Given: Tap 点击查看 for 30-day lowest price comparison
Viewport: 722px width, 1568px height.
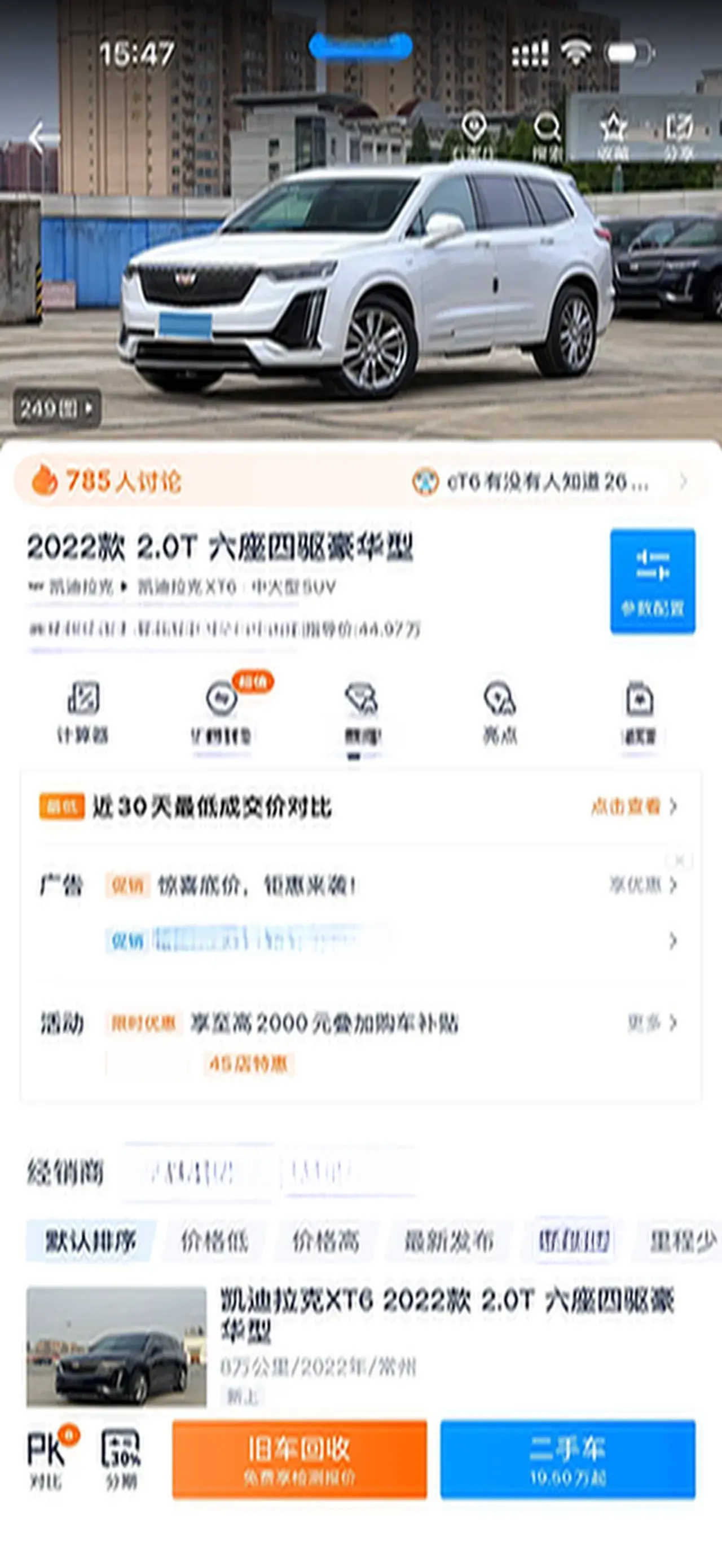Looking at the screenshot, I should (x=633, y=806).
